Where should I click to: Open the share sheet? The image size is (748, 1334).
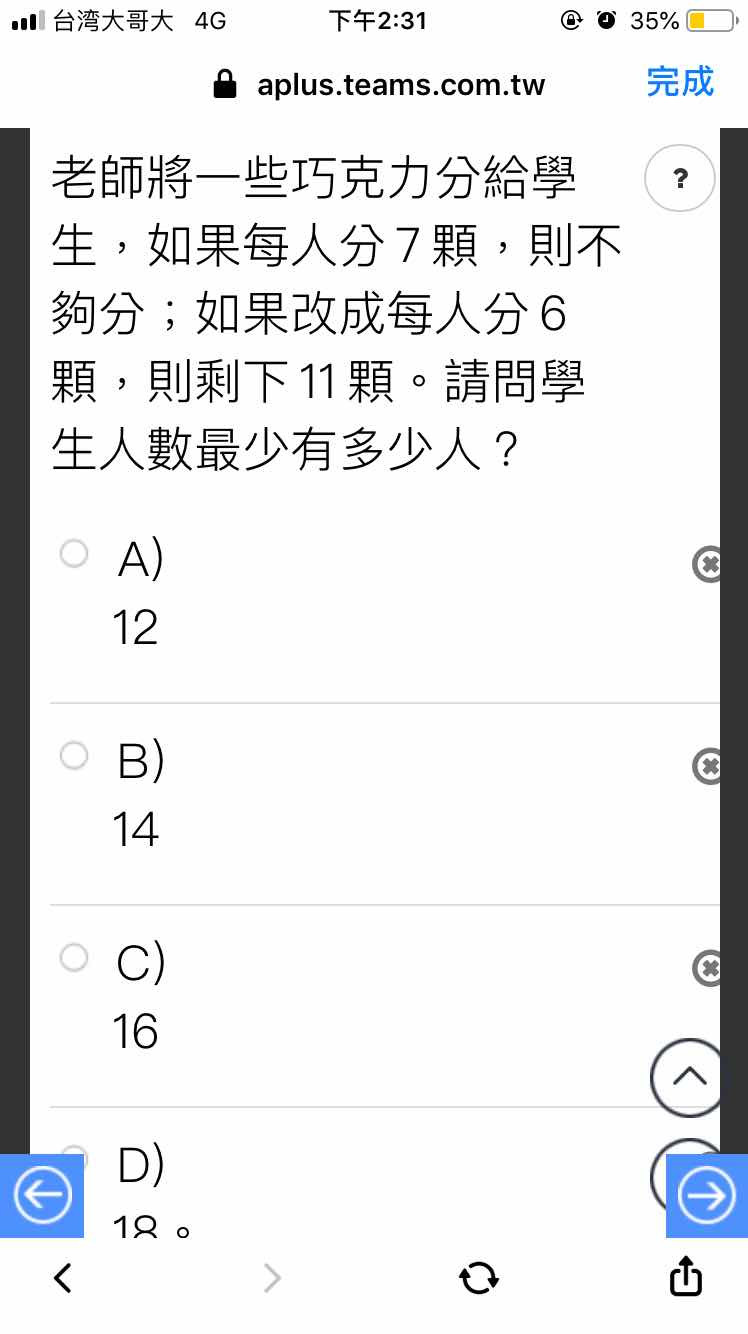click(686, 1275)
